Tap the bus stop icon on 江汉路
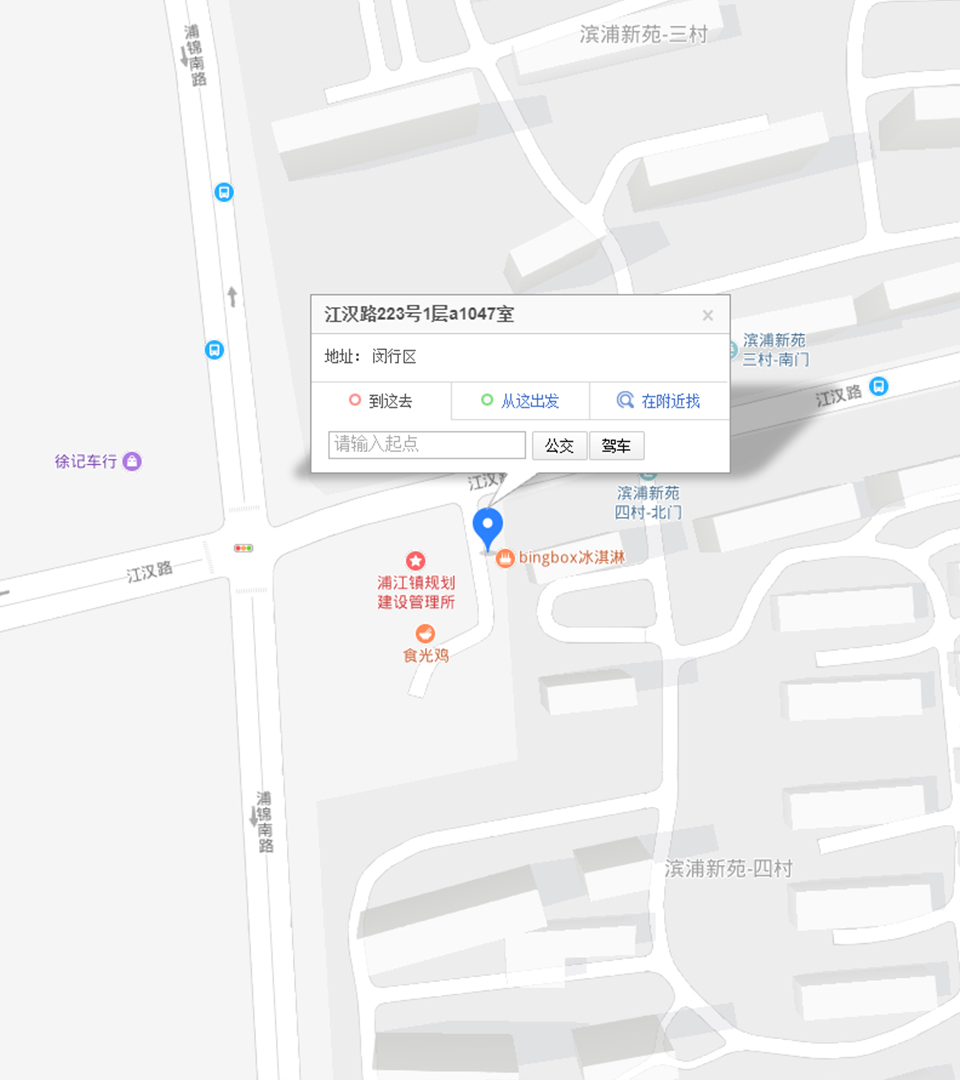 tap(879, 386)
